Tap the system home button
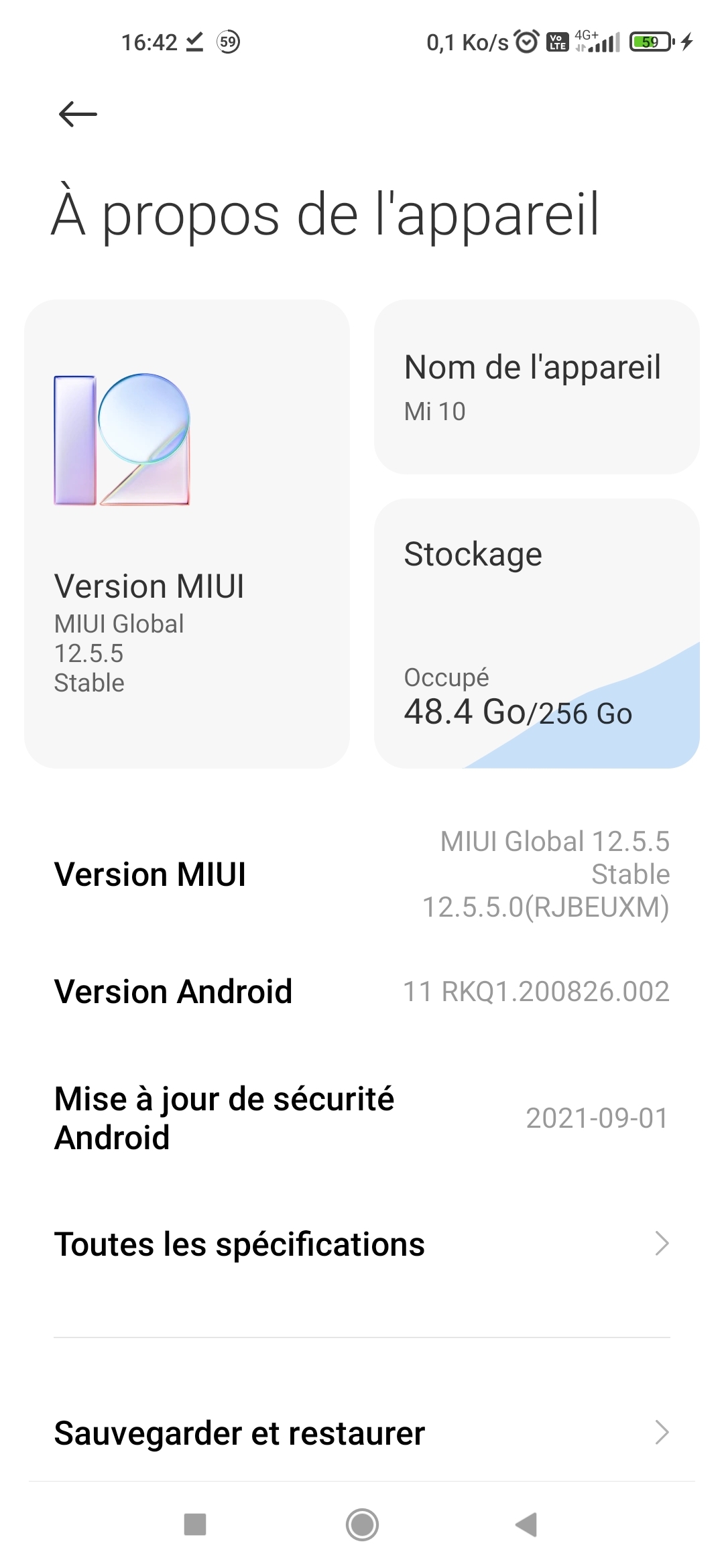The image size is (724, 1568). 362,1524
